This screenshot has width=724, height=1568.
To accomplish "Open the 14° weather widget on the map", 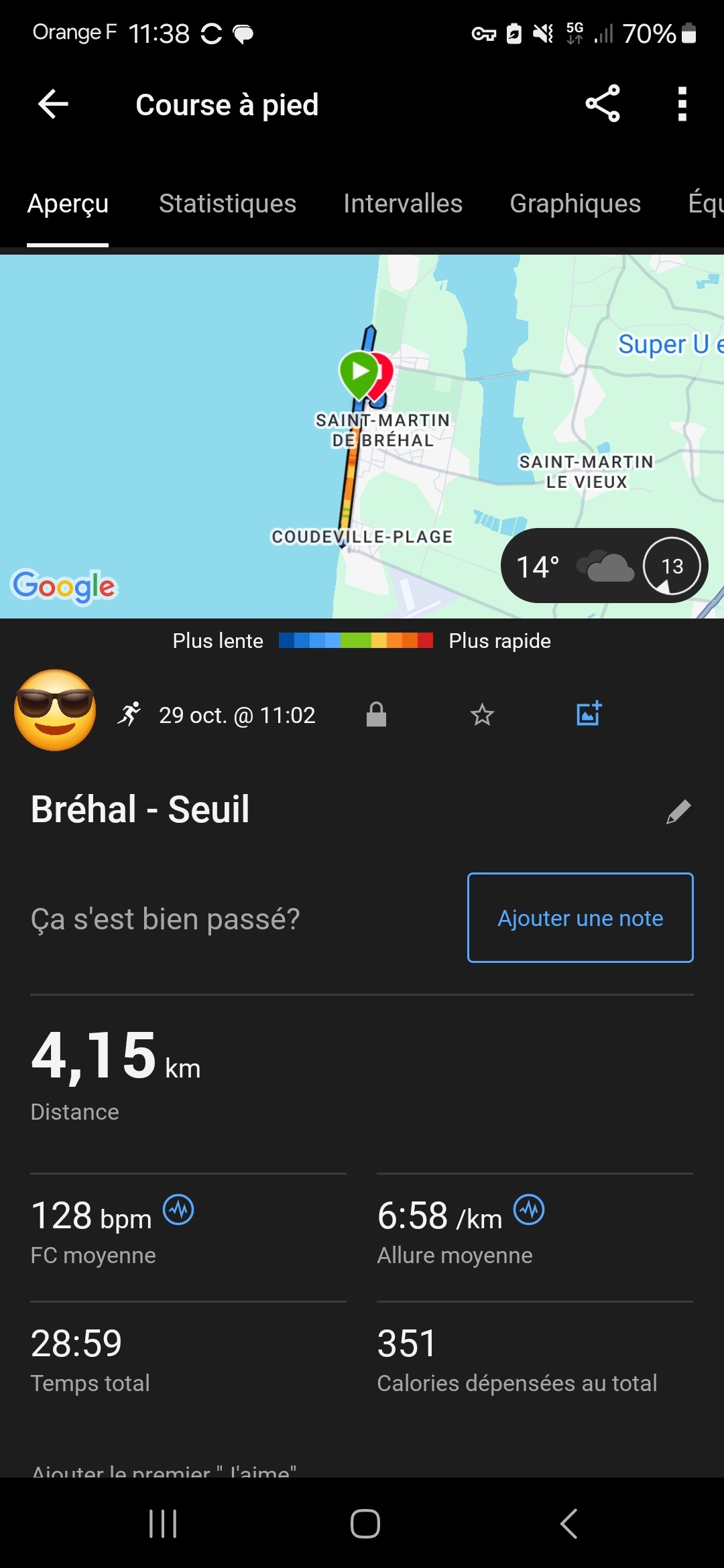I will click(603, 566).
